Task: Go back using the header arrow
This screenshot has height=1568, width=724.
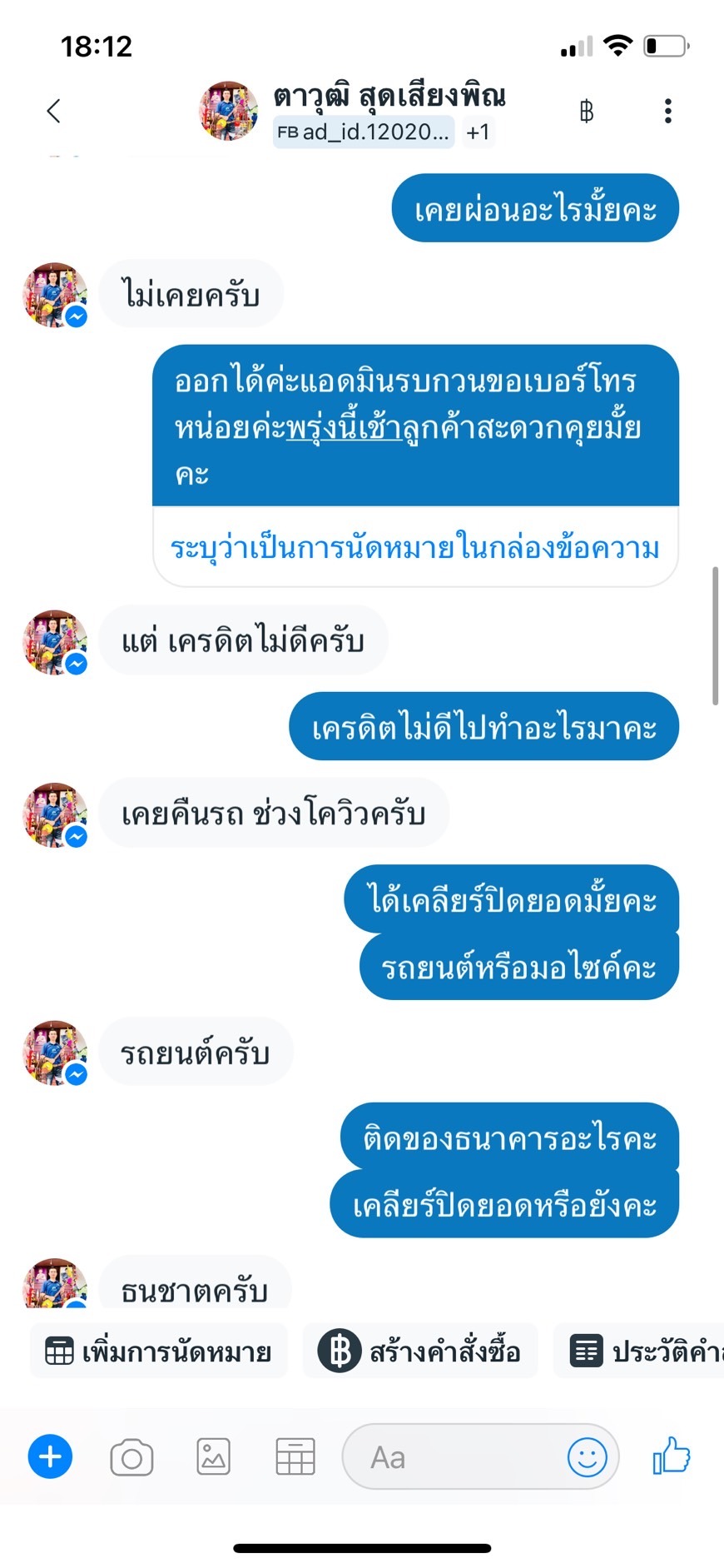Action: (x=54, y=111)
